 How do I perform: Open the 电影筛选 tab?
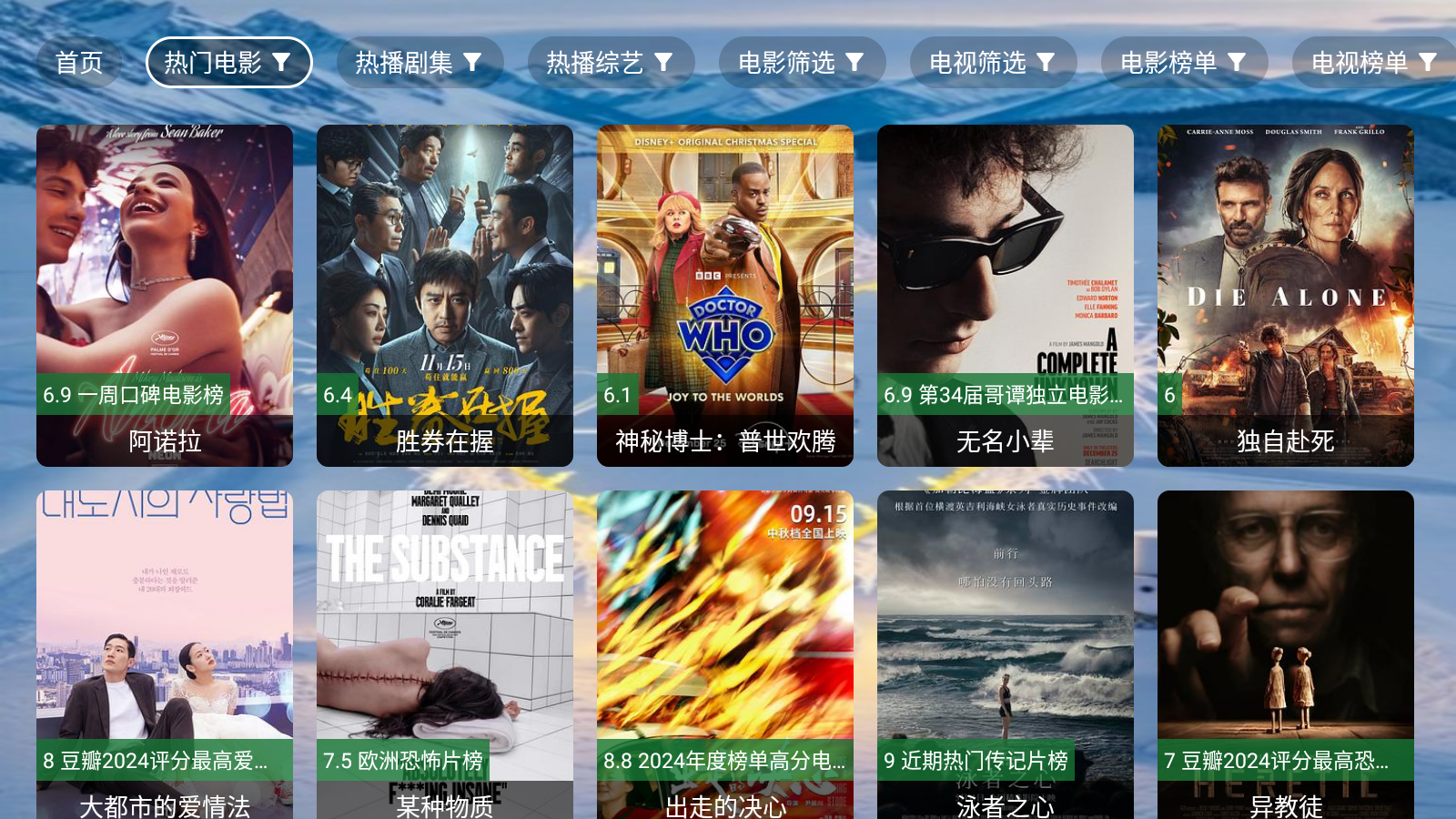click(802, 63)
